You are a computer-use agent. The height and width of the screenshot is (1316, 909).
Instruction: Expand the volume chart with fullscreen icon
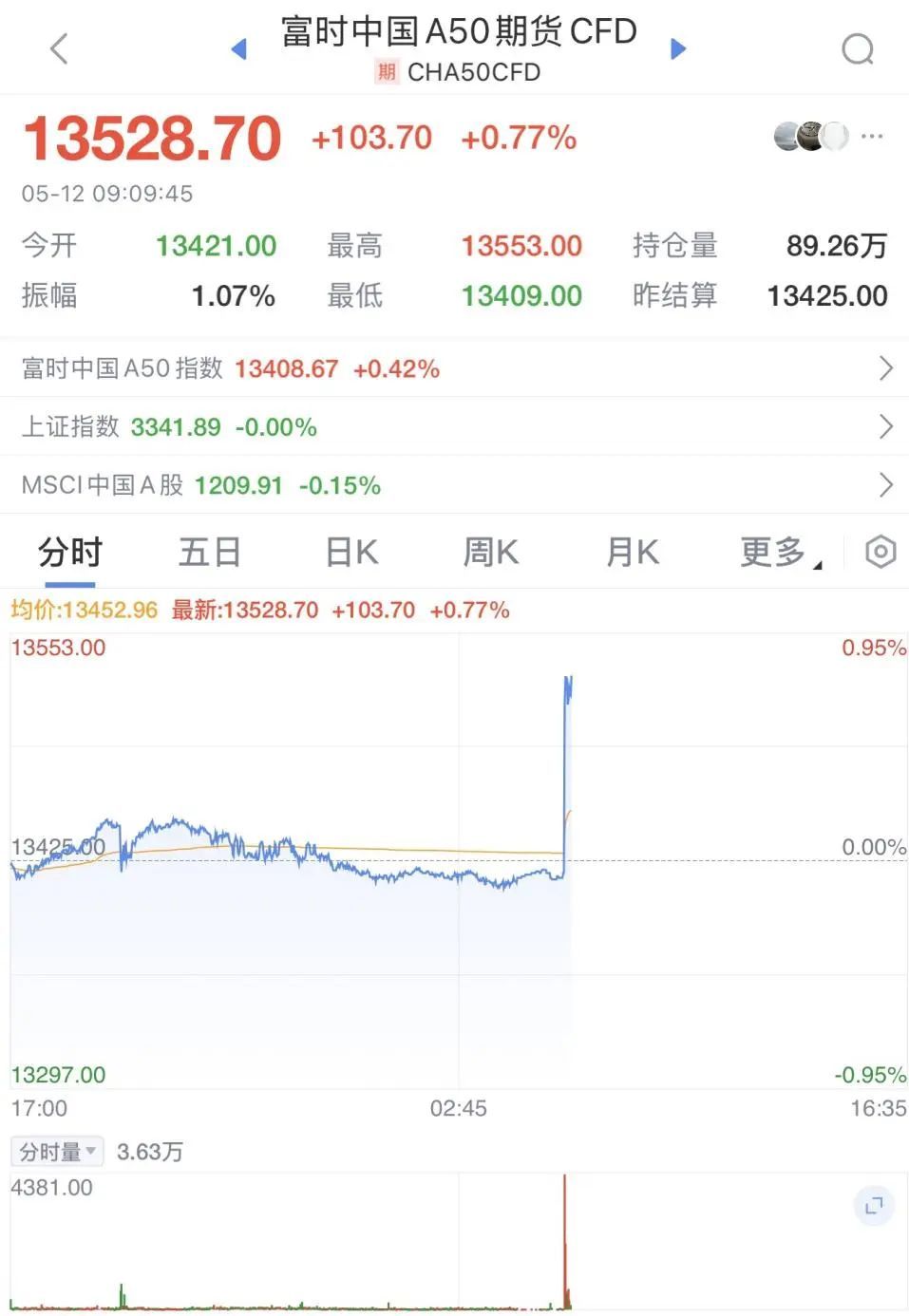coord(873,1204)
